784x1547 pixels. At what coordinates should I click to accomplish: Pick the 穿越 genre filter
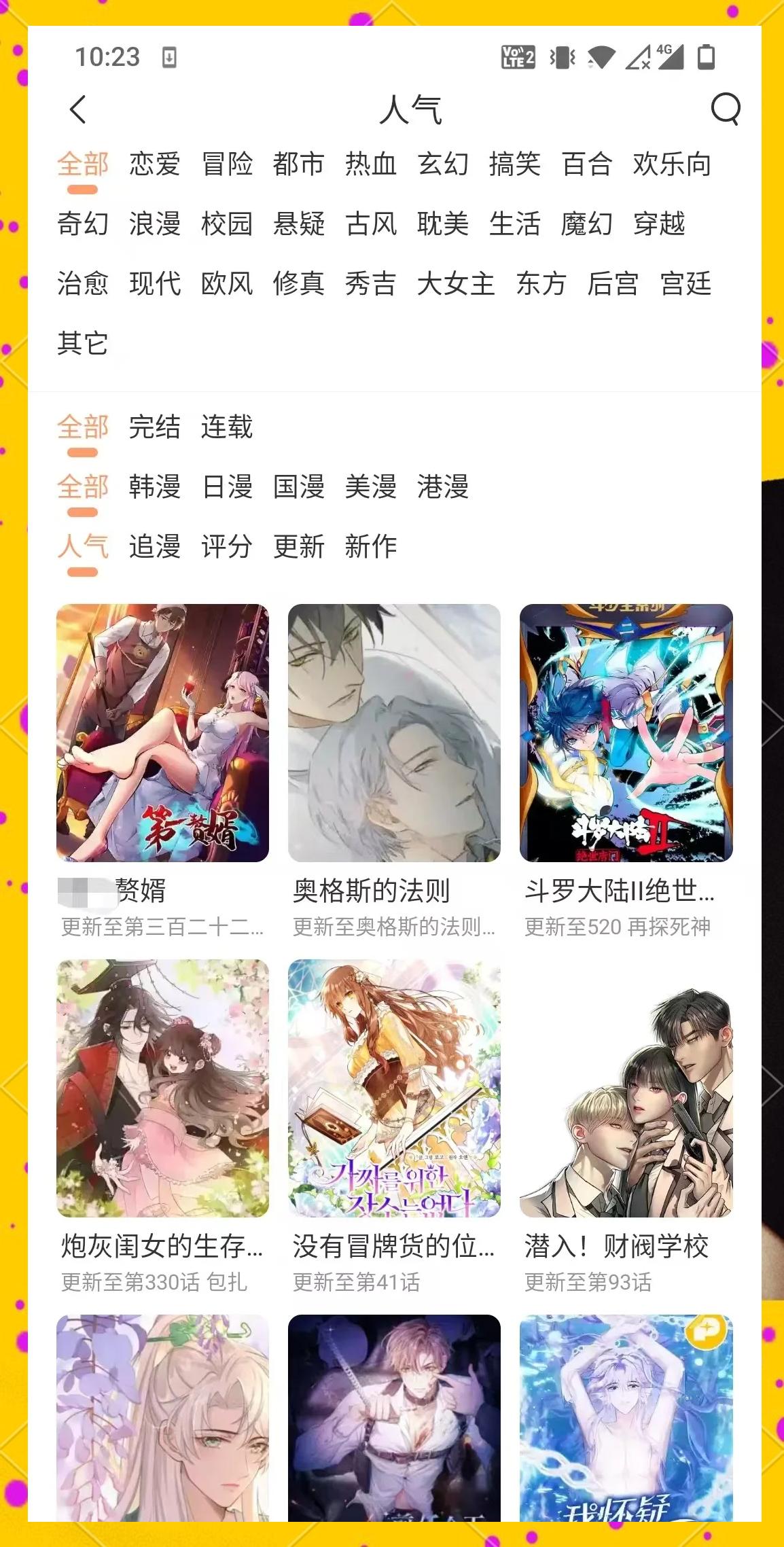coord(658,224)
